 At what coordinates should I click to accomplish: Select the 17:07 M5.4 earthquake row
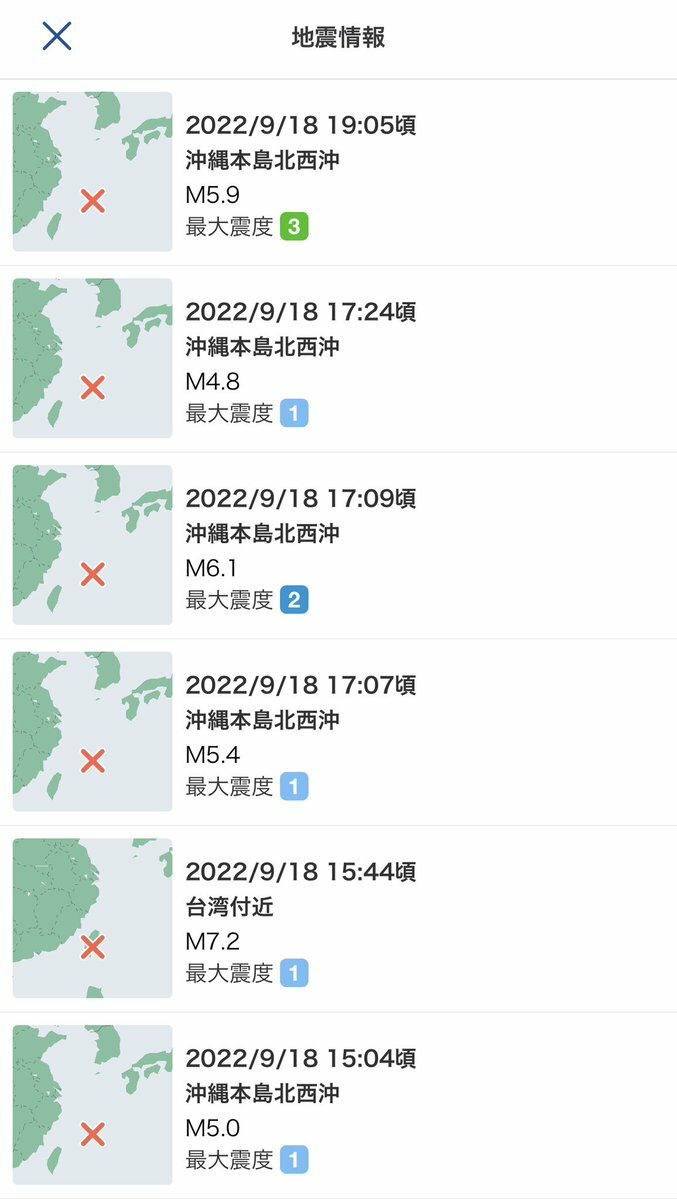[338, 732]
